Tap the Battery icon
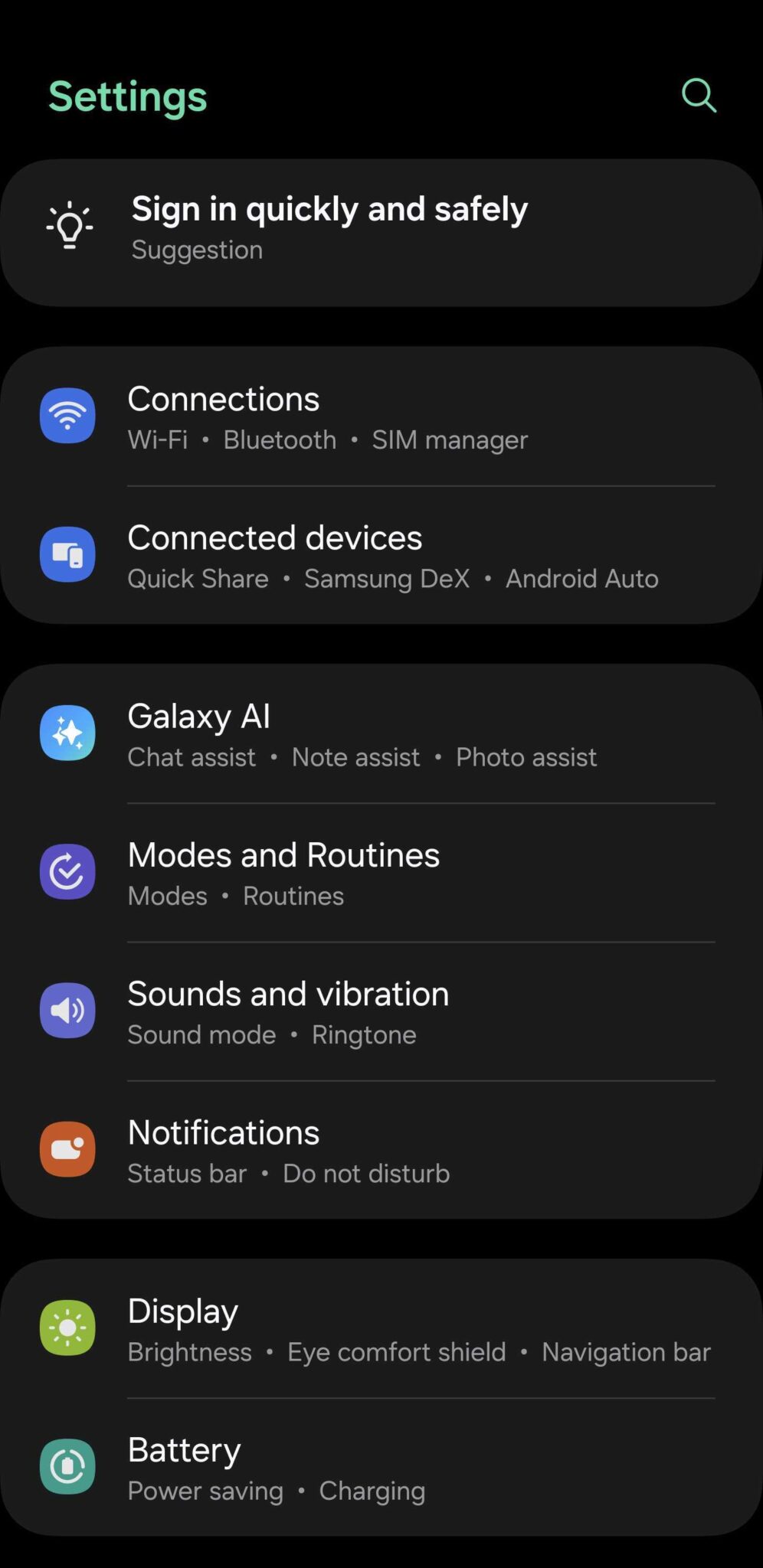Viewport: 763px width, 1568px height. (68, 1466)
